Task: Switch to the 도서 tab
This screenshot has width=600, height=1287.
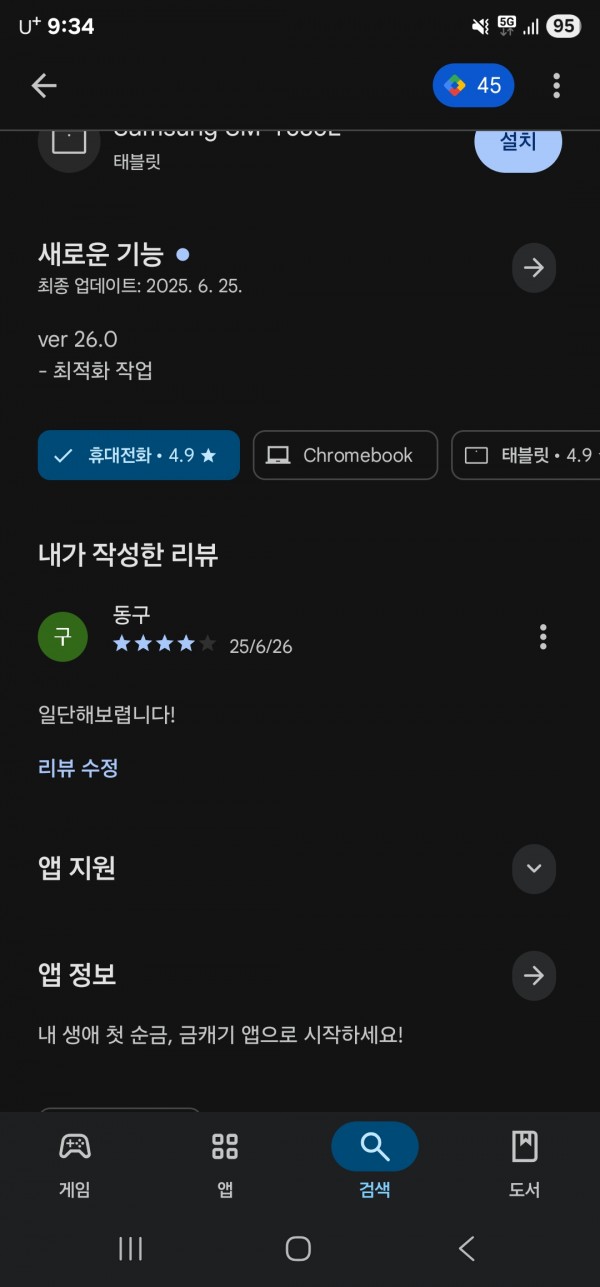Action: (x=525, y=1163)
